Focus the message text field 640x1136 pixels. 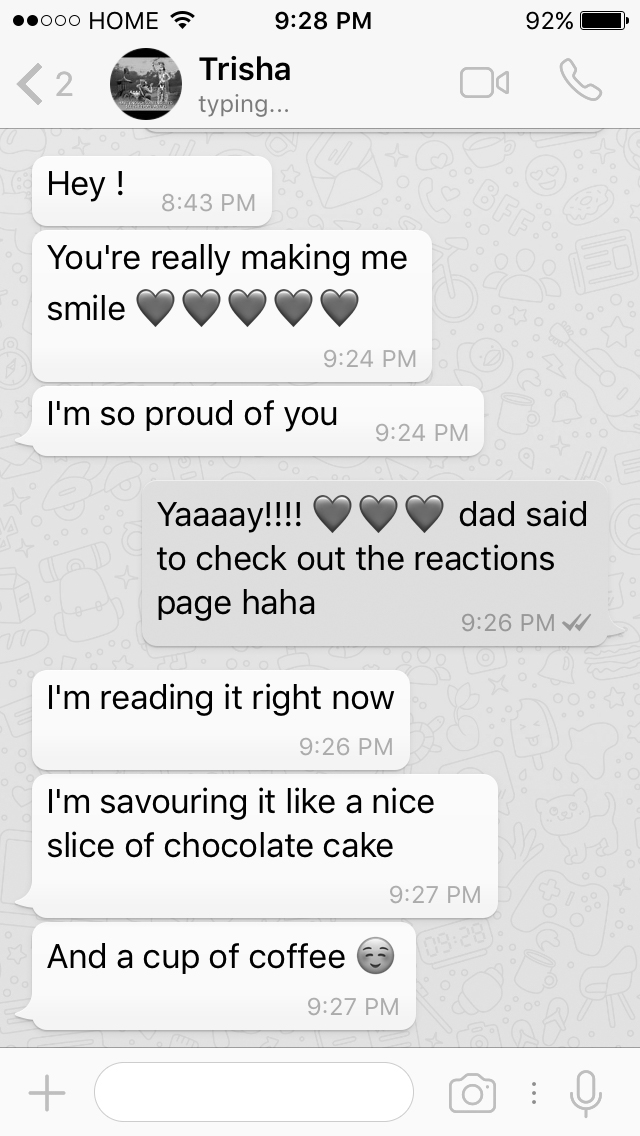253,1092
